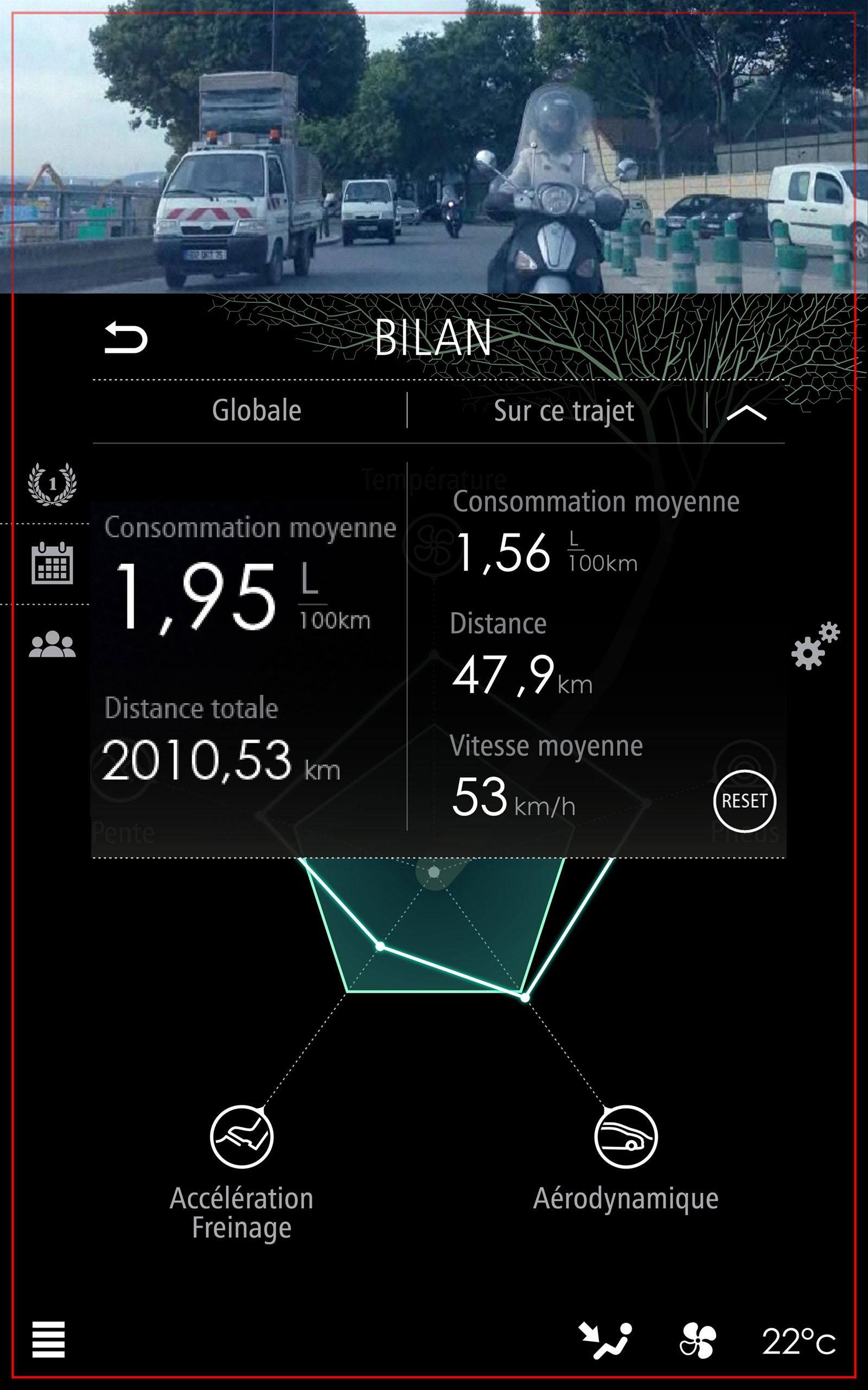Open the main menu hamburger button
This screenshot has width=868, height=1390.
point(49,1340)
